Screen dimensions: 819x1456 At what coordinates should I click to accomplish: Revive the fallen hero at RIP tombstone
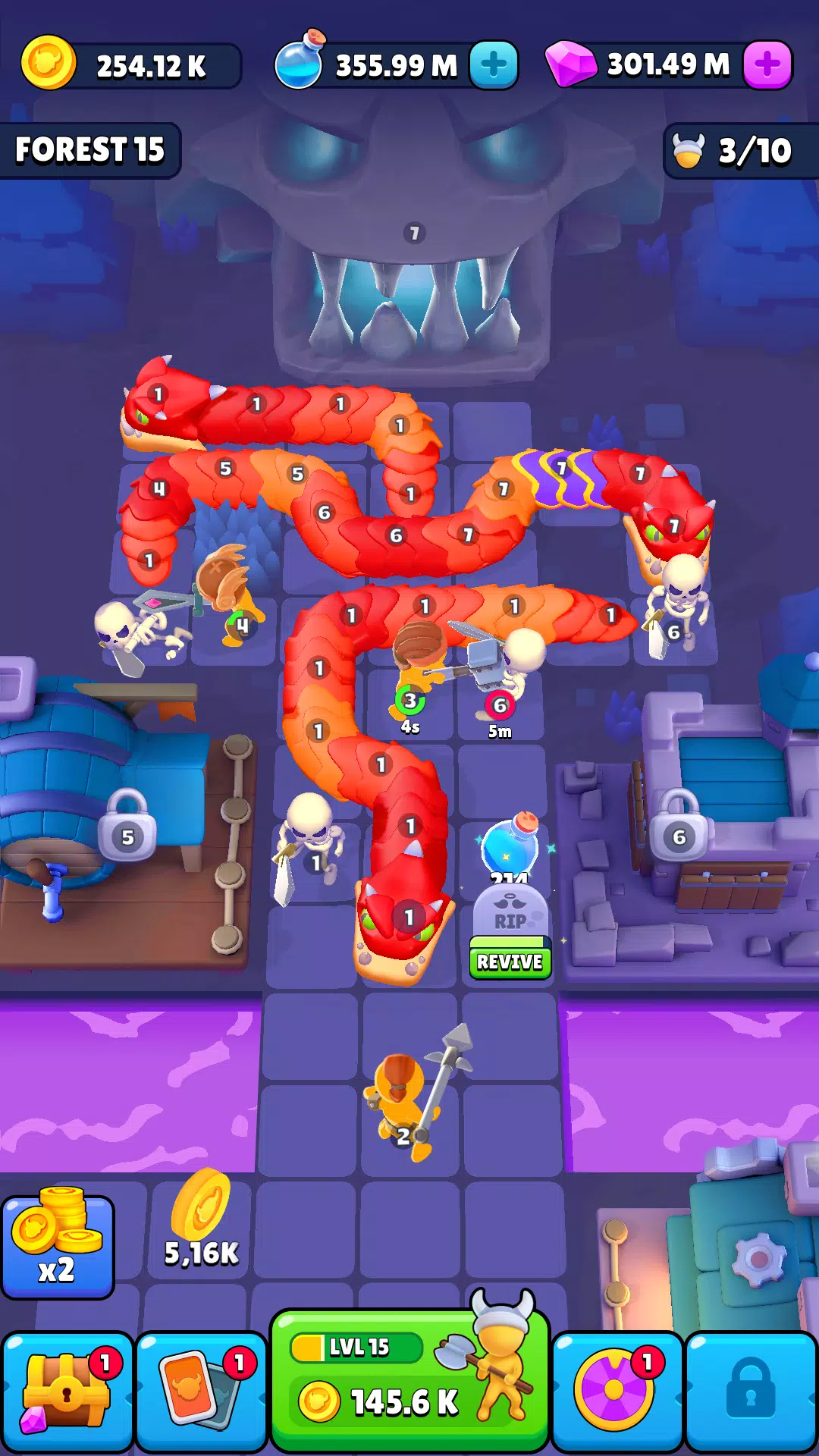[x=510, y=961]
